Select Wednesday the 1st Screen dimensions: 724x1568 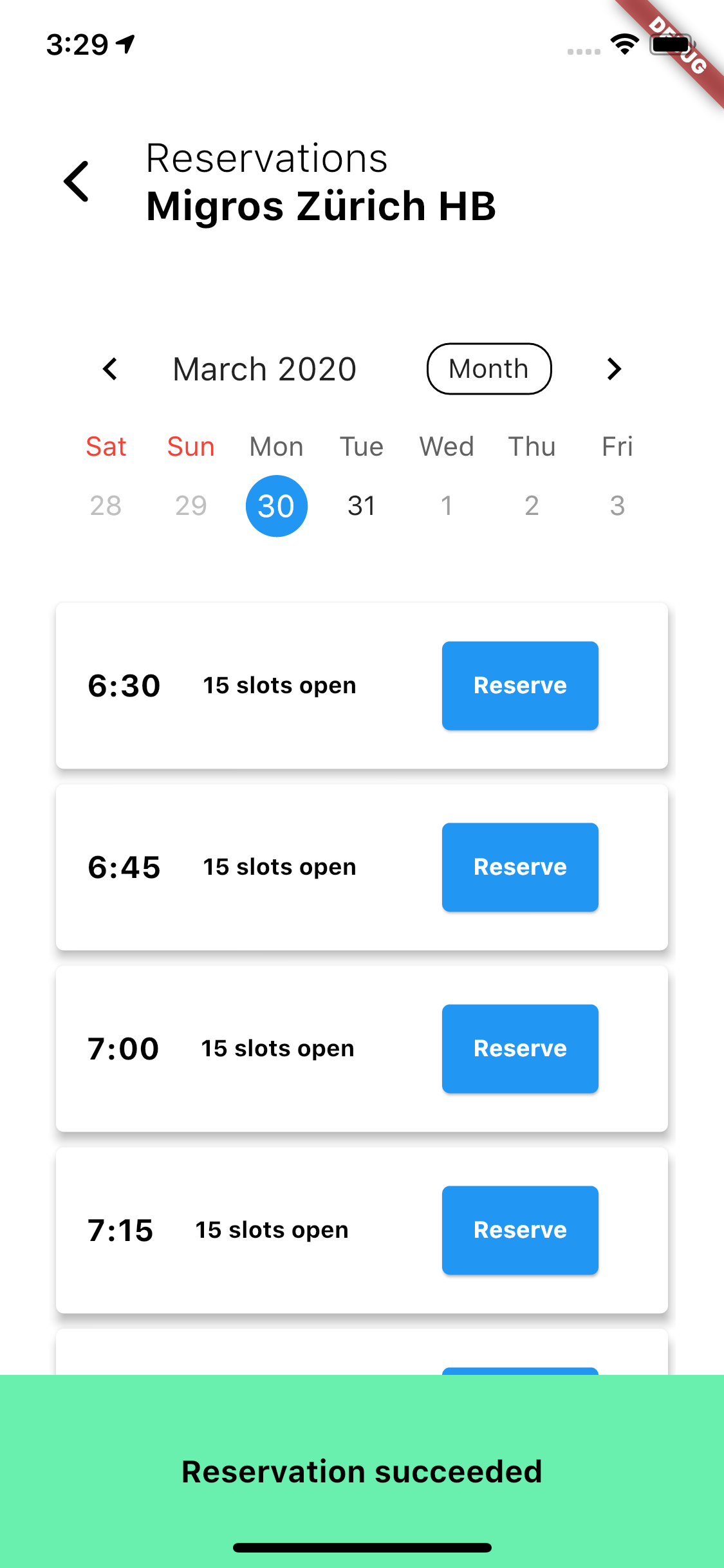[447, 506]
